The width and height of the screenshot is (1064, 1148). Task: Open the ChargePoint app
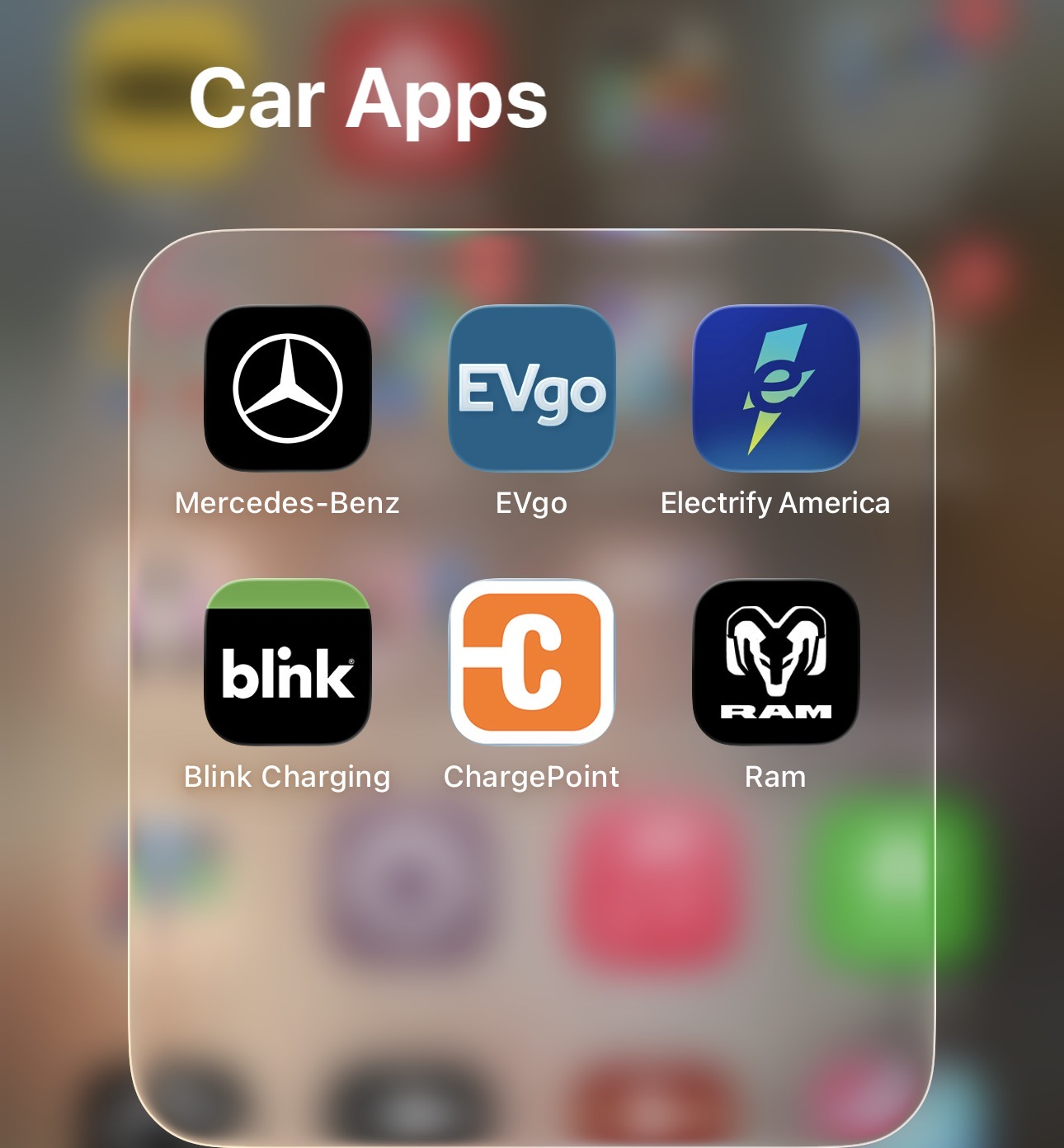point(531,661)
